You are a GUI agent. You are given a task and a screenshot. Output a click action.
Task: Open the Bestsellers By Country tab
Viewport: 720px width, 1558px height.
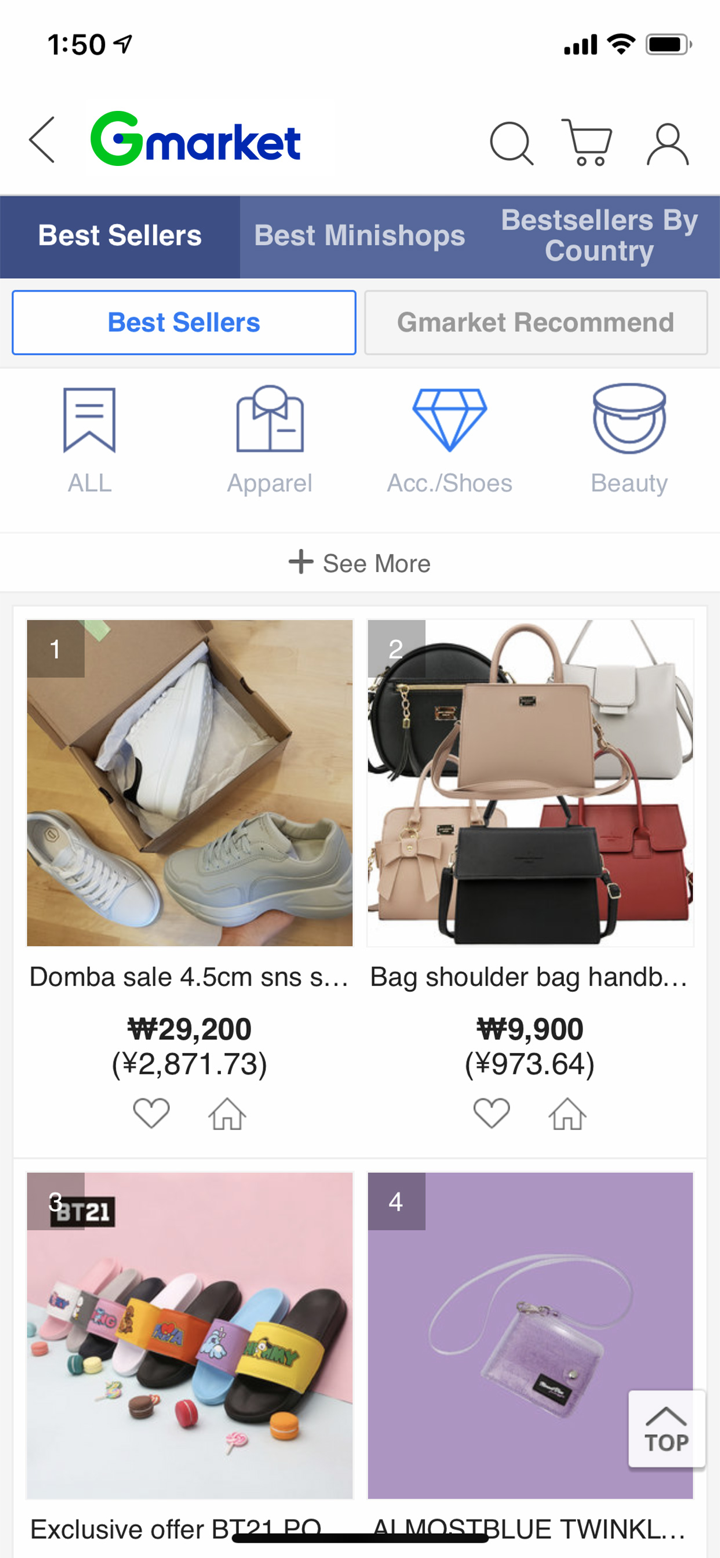[599, 236]
